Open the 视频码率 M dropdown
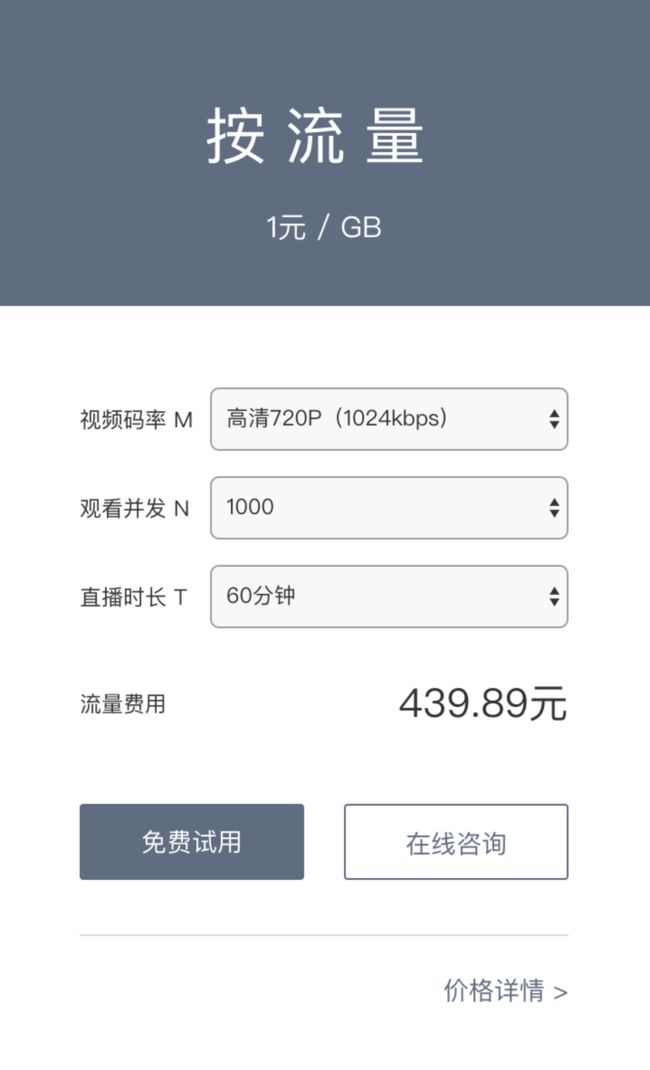The height and width of the screenshot is (1070, 650). pos(389,419)
